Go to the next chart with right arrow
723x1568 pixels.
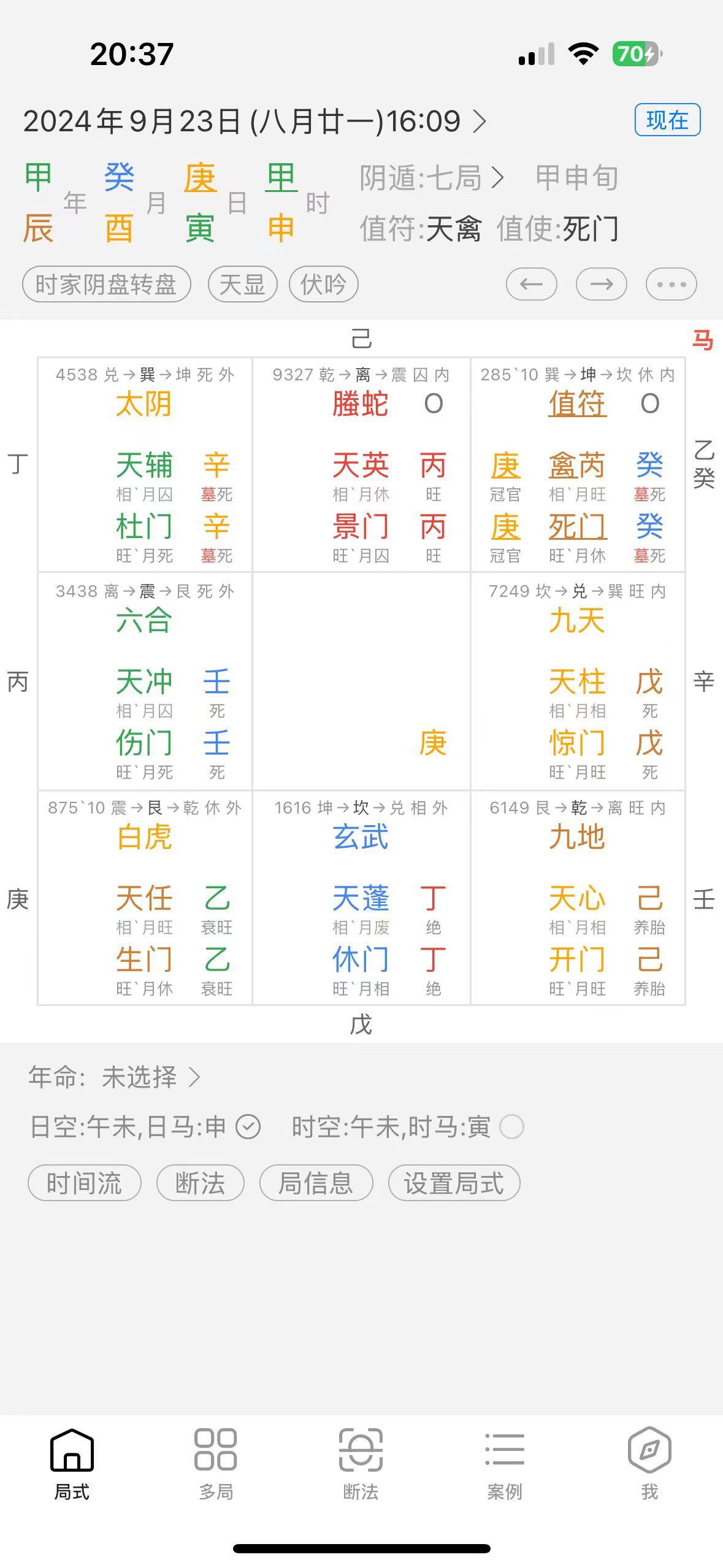[x=601, y=284]
